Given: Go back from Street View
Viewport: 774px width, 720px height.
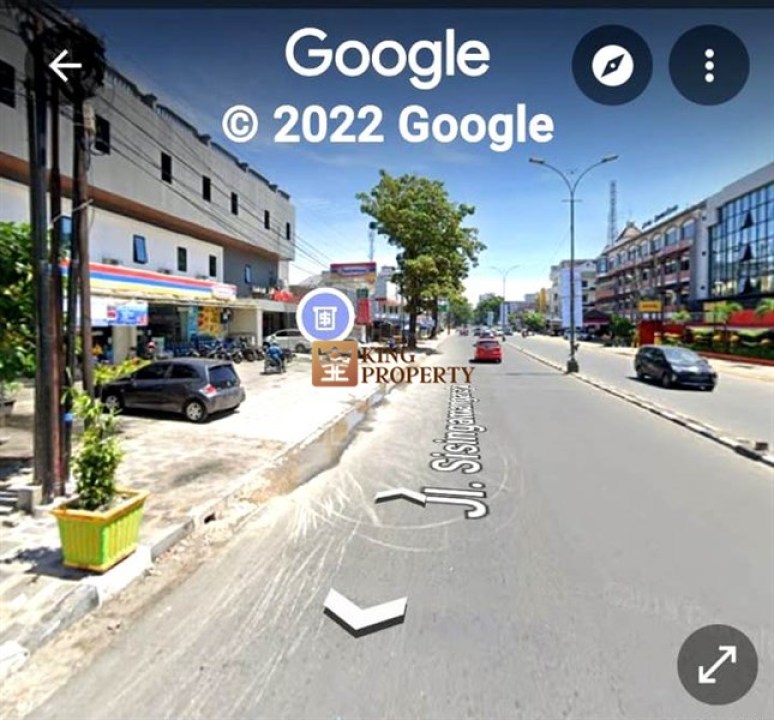Looking at the screenshot, I should [65, 66].
